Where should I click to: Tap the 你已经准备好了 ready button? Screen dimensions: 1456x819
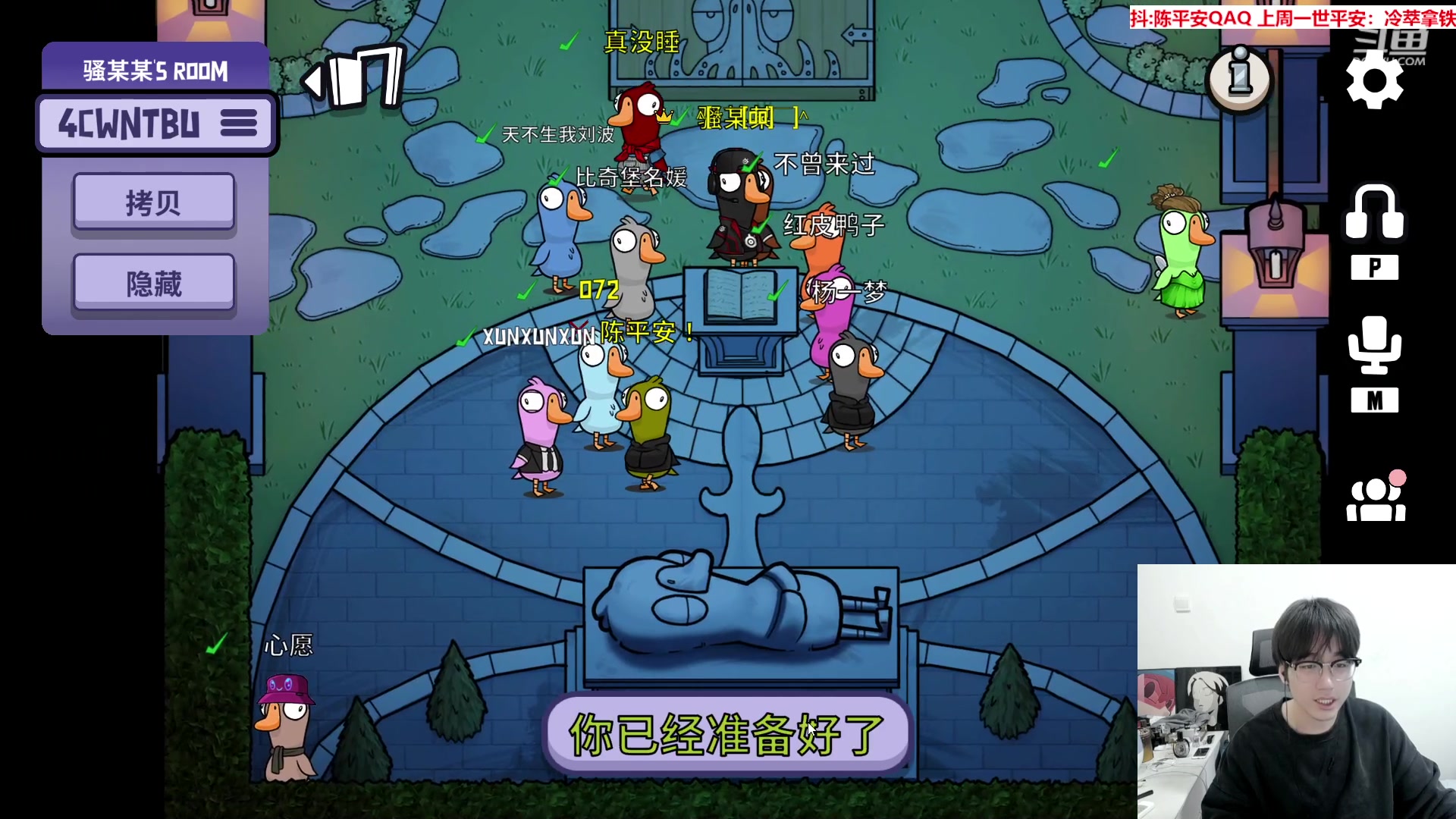click(x=726, y=734)
